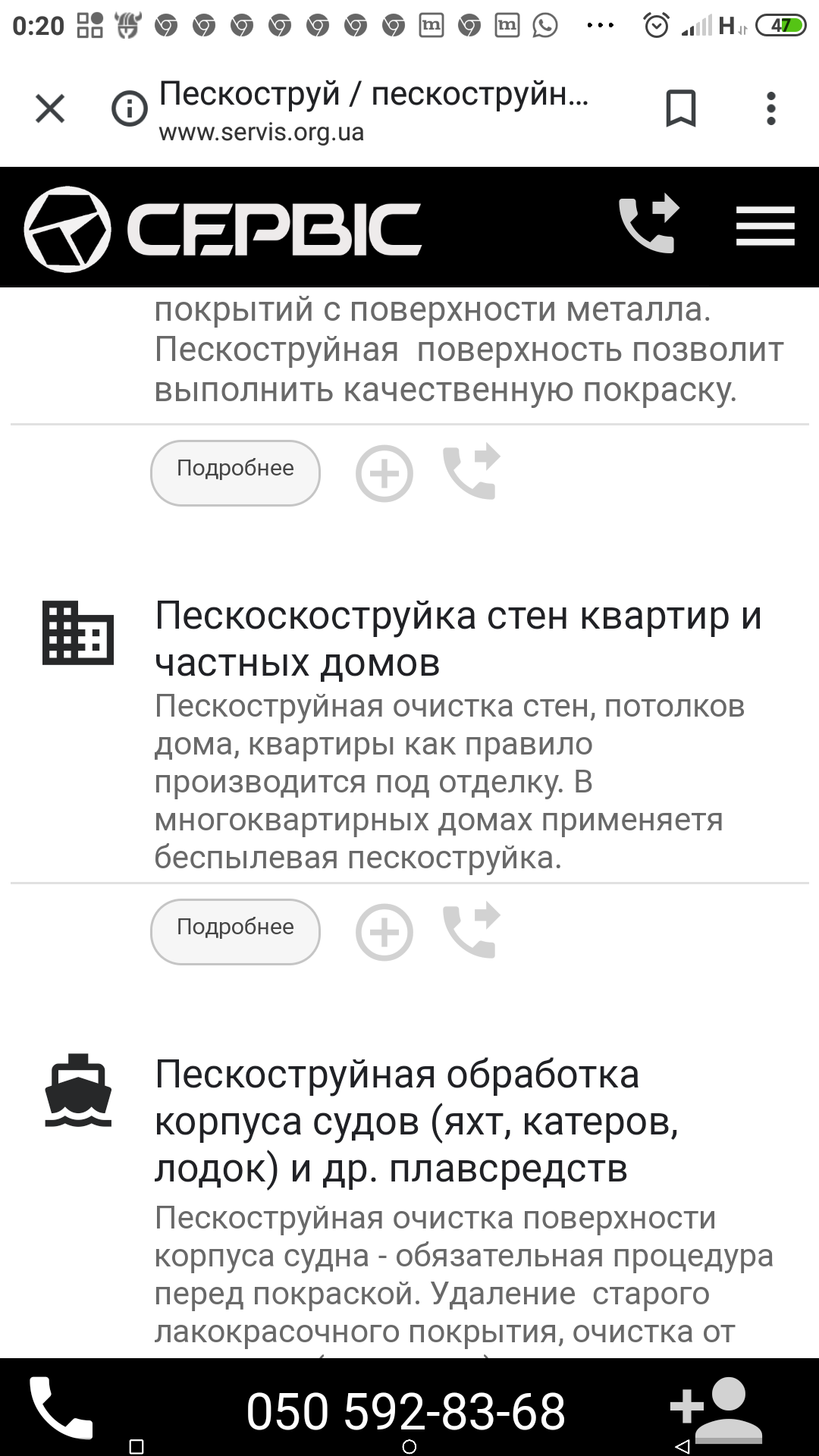The image size is (819, 1456).
Task: Tap callback phone icon in site header
Action: point(649,224)
